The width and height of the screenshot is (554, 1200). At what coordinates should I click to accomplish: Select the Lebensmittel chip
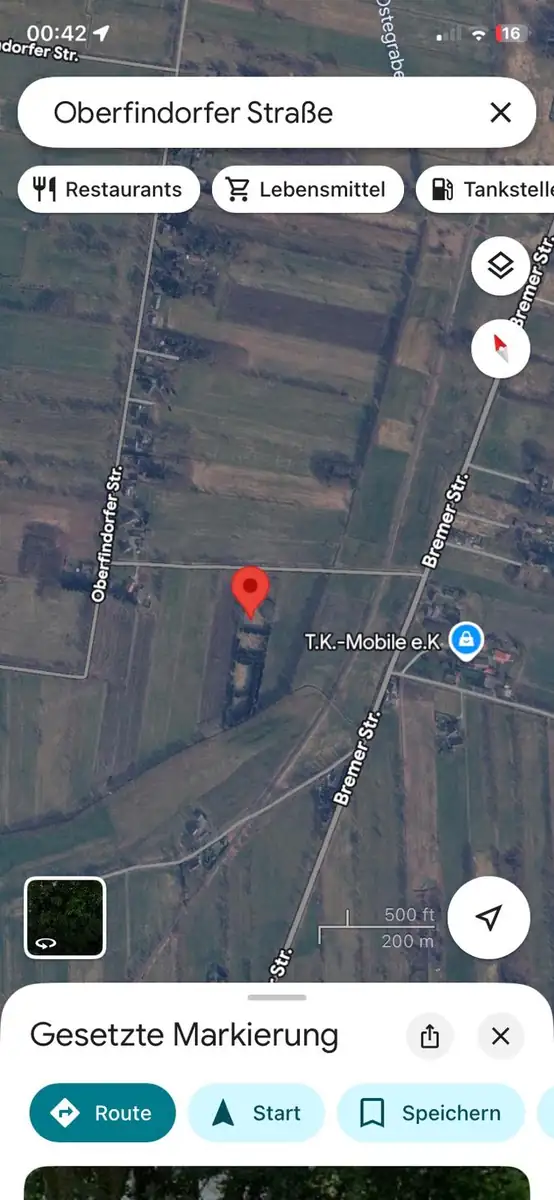pyautogui.click(x=307, y=189)
